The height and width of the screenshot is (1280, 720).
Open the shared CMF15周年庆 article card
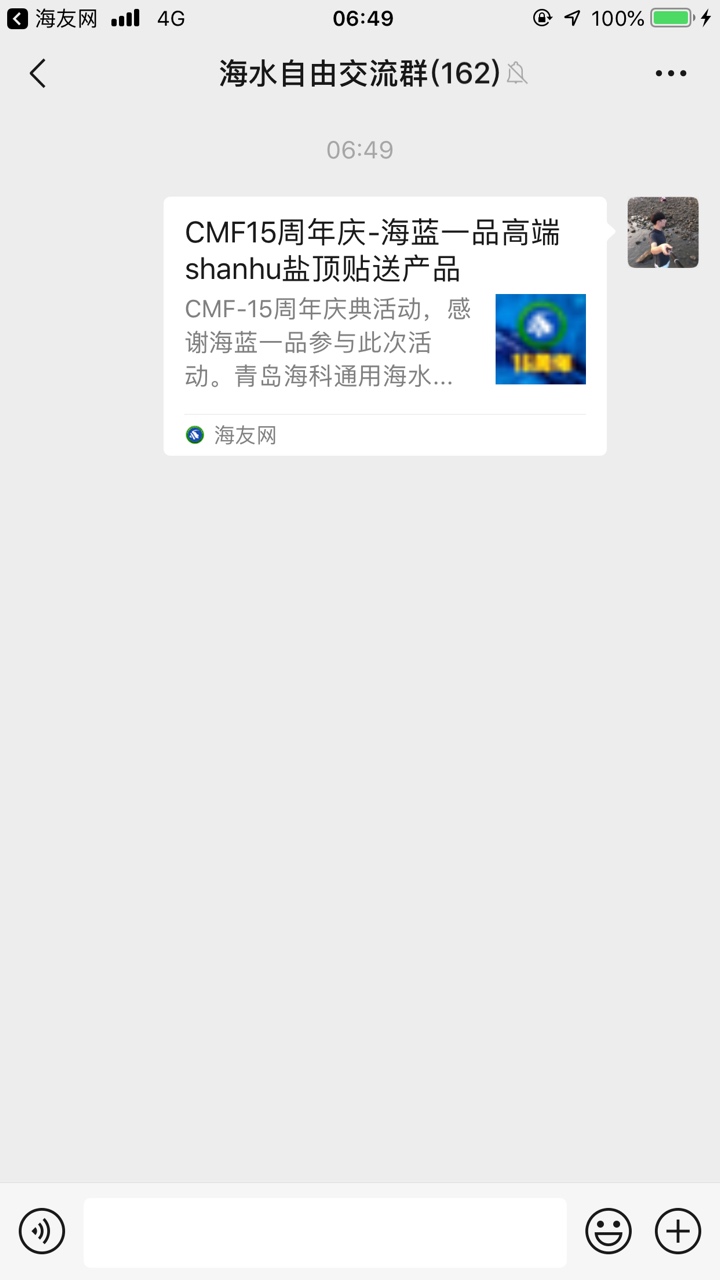[384, 325]
